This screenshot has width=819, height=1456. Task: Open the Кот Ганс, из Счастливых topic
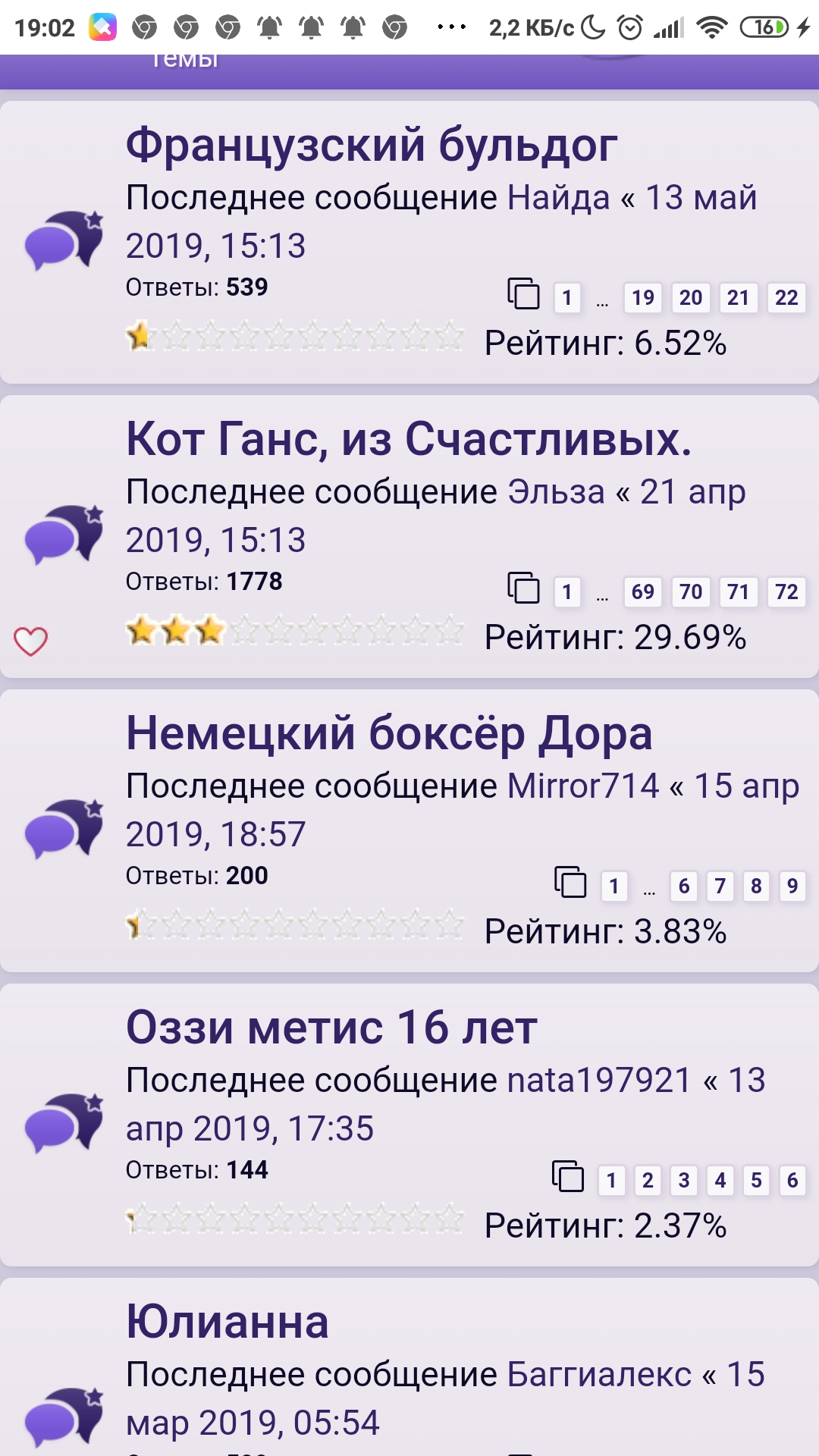point(408,439)
